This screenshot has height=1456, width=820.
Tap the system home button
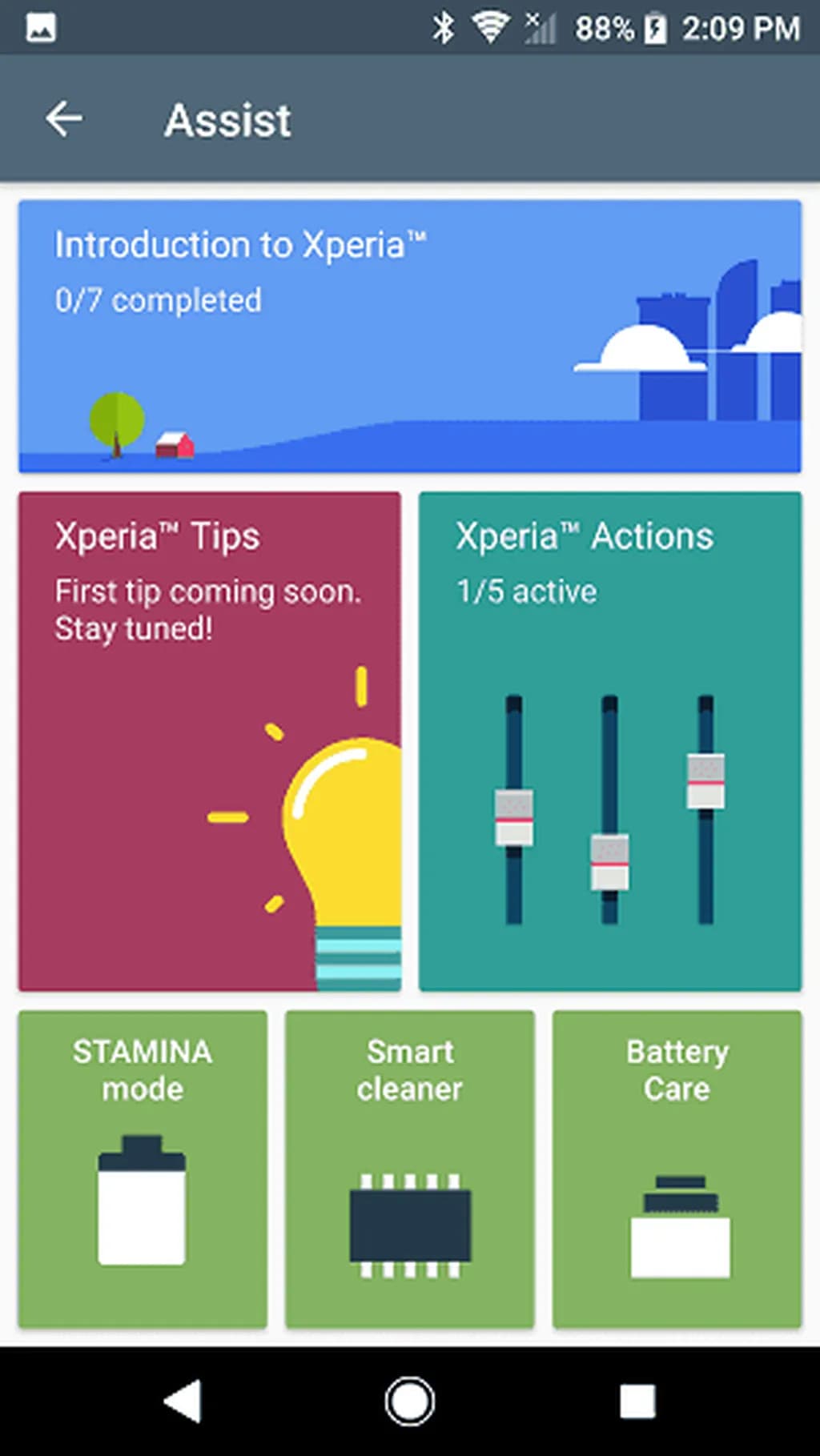(x=409, y=1402)
